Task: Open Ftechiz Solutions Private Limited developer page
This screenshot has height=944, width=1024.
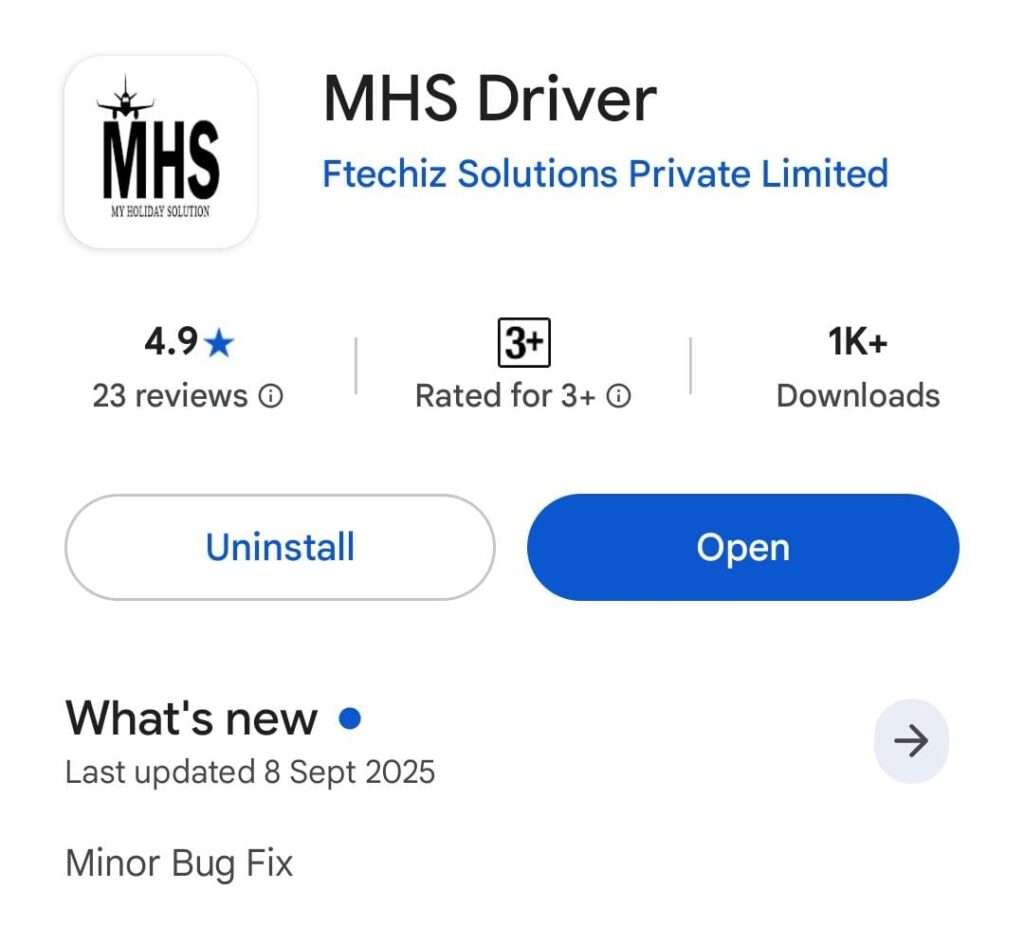Action: pos(604,174)
